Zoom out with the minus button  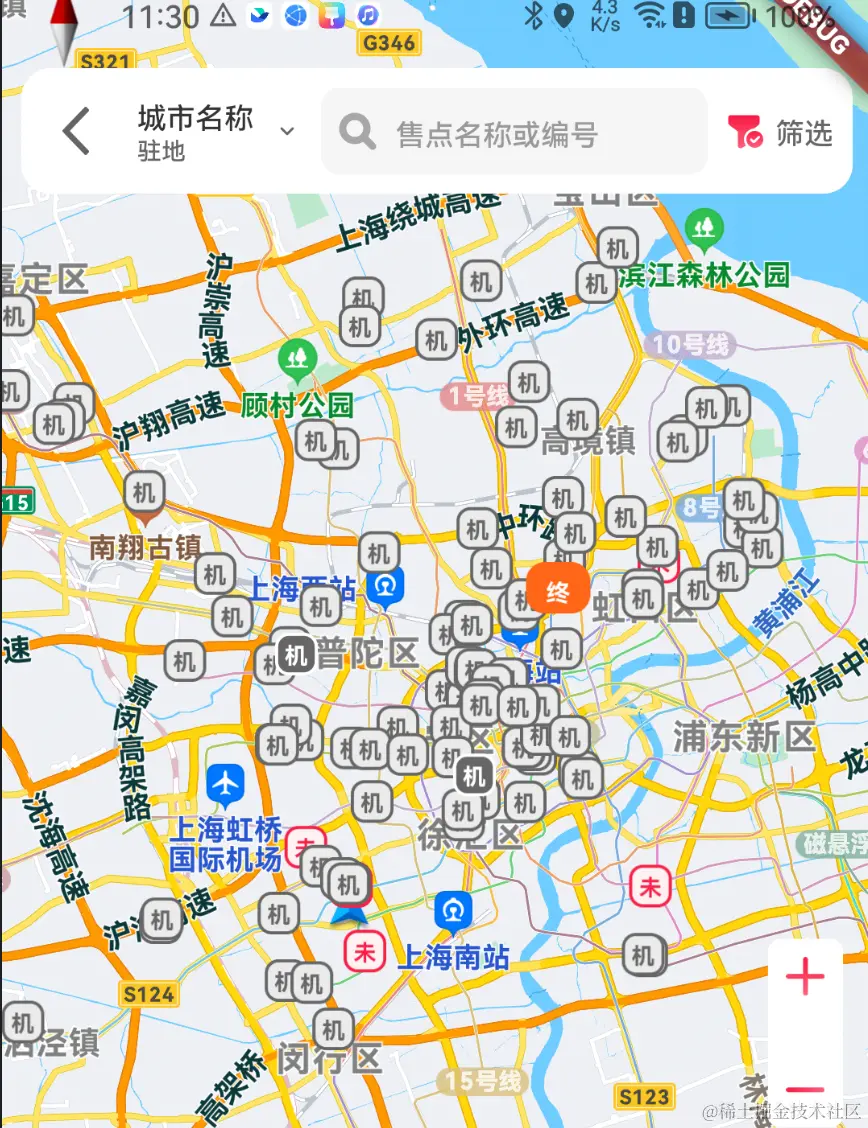pos(805,1089)
